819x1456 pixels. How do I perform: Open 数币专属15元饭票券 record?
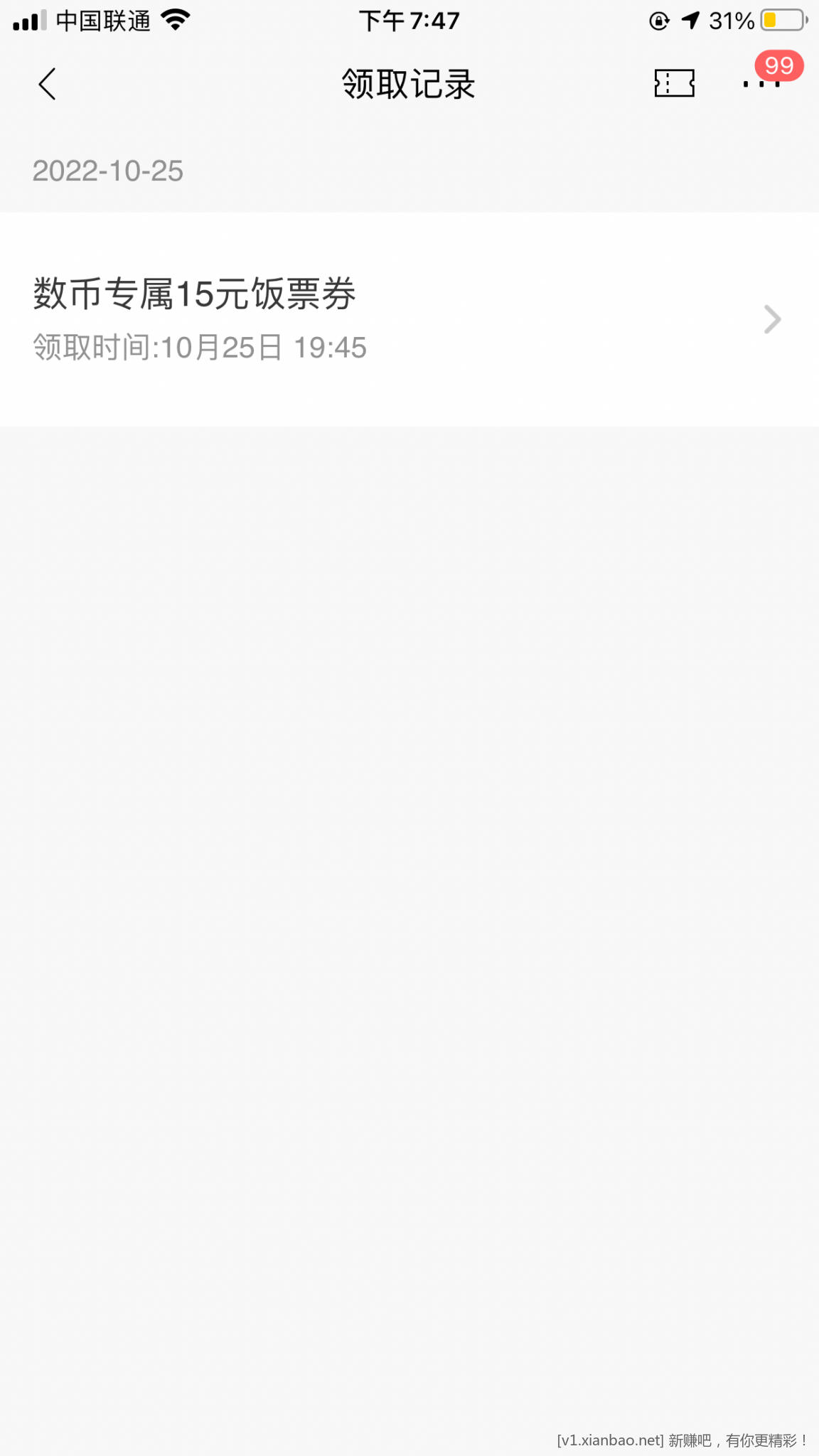(x=409, y=319)
